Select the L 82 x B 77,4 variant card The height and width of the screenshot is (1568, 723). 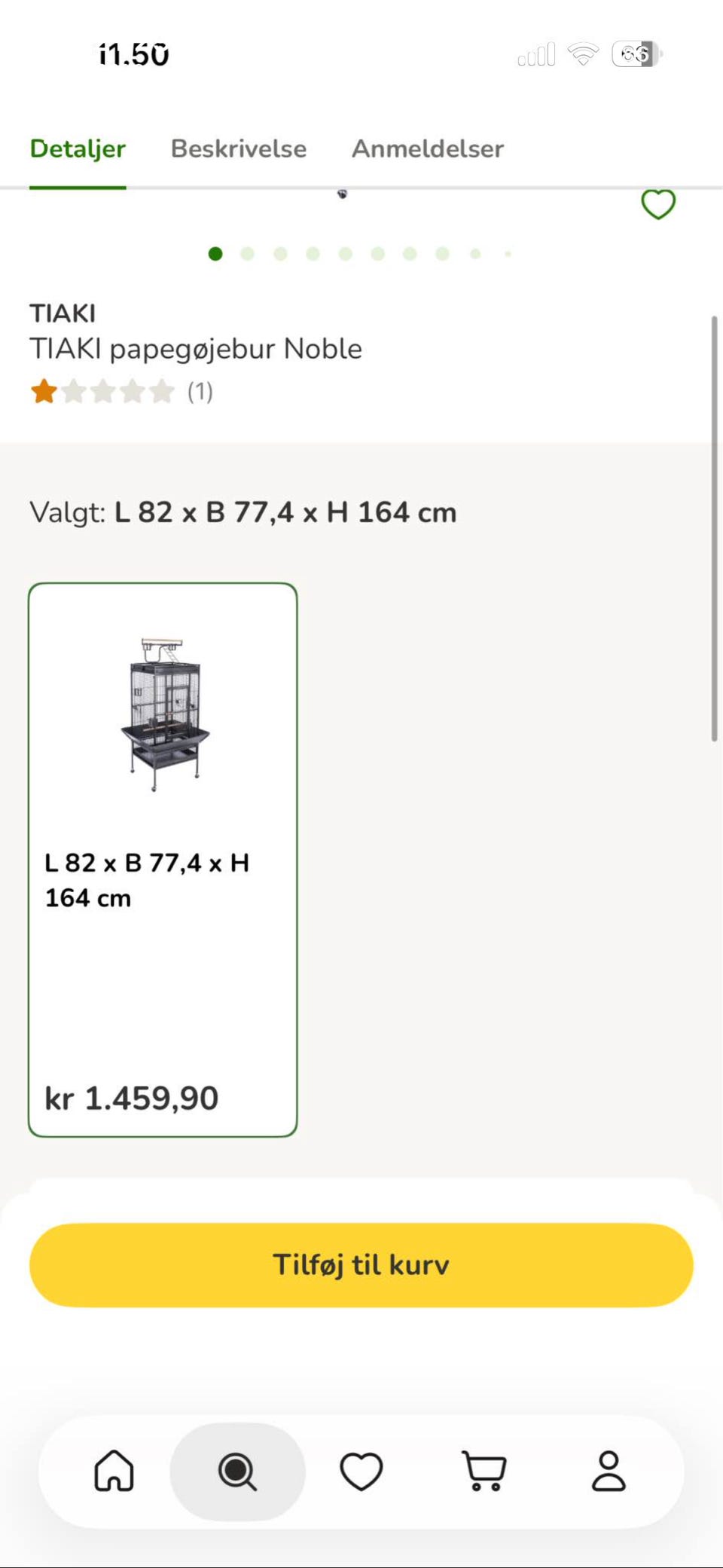point(163,860)
